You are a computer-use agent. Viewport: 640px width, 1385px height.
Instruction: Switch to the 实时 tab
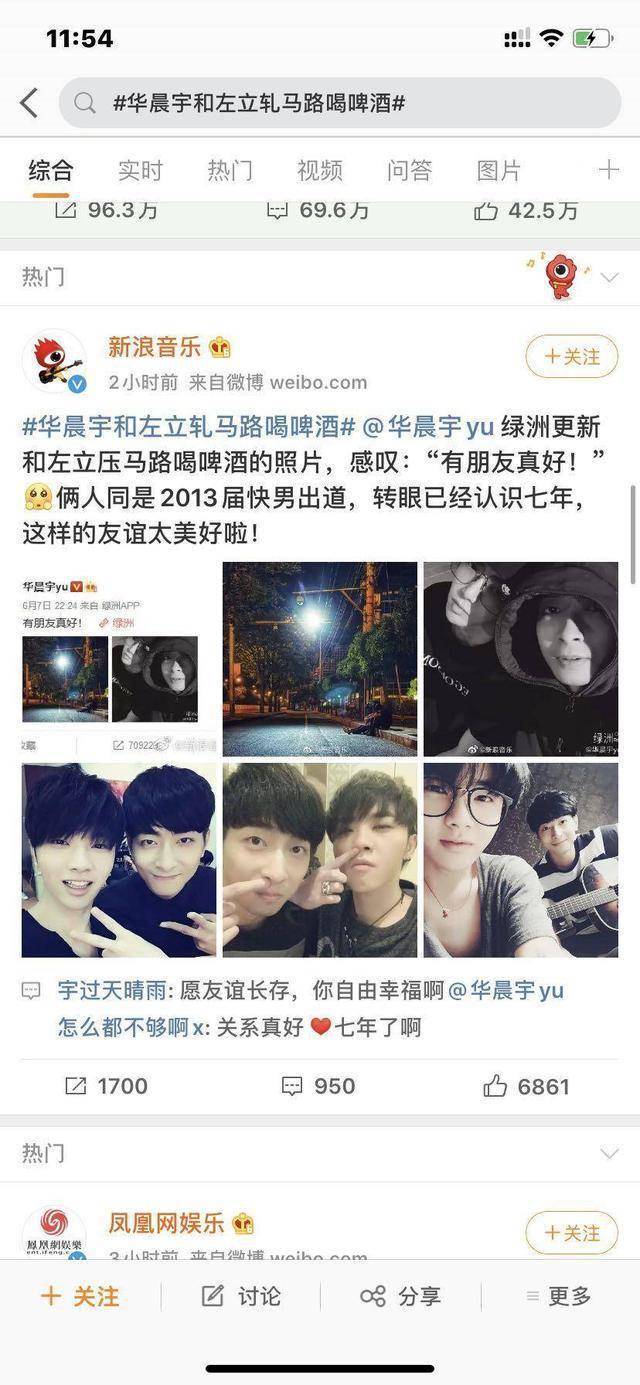[140, 171]
